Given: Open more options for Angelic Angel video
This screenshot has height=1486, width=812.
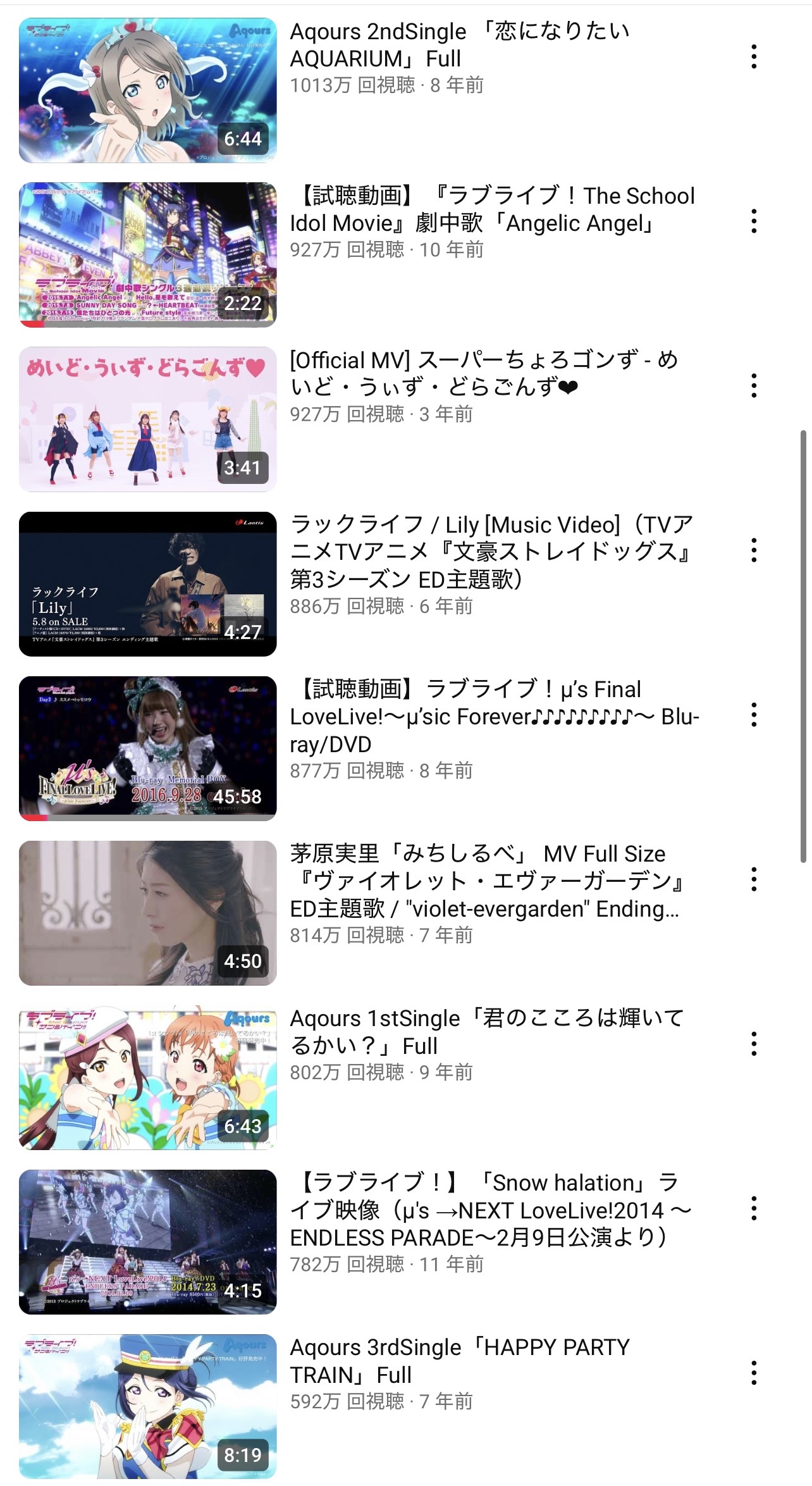Looking at the screenshot, I should point(754,221).
